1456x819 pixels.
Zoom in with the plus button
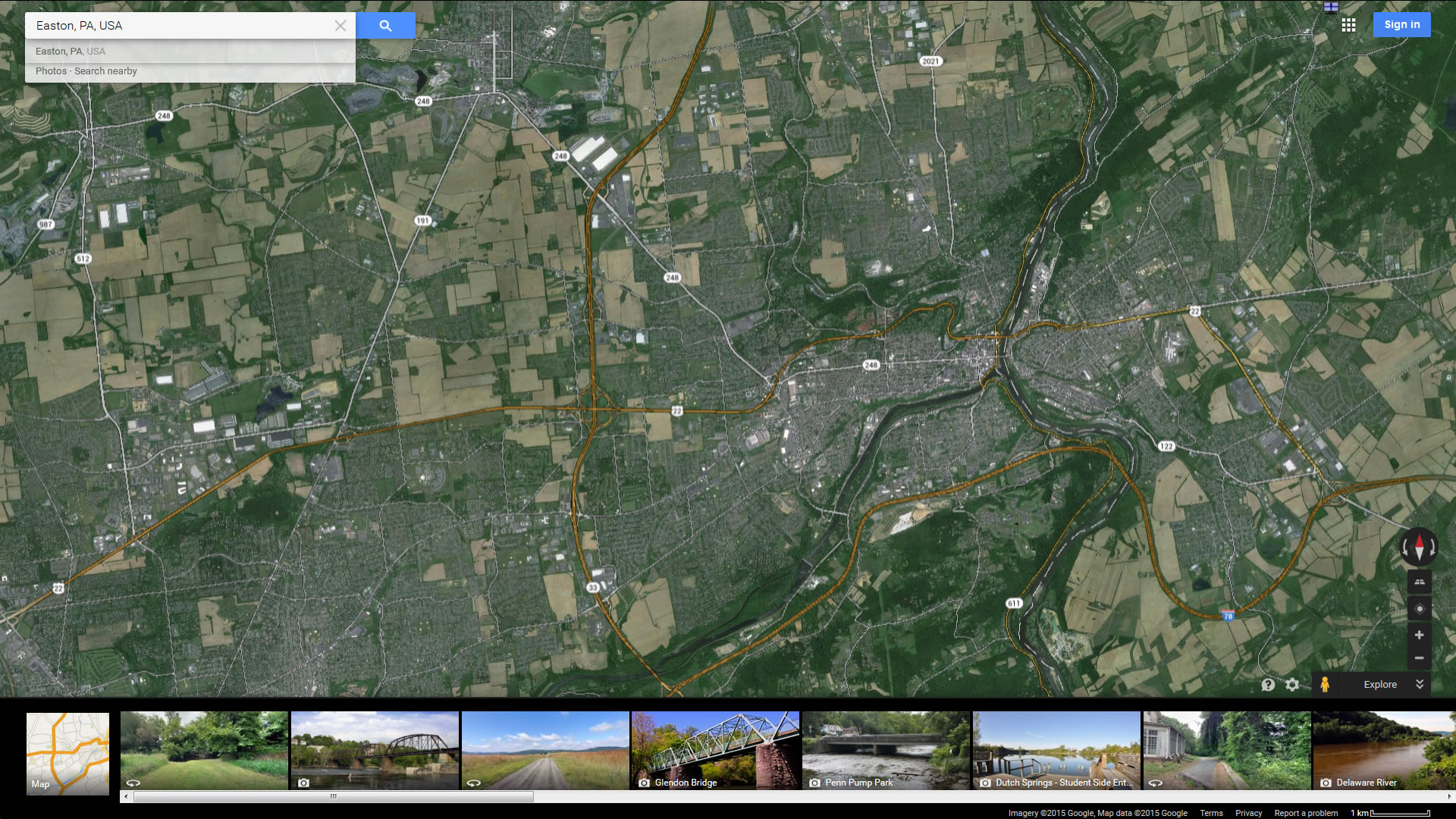(1419, 635)
